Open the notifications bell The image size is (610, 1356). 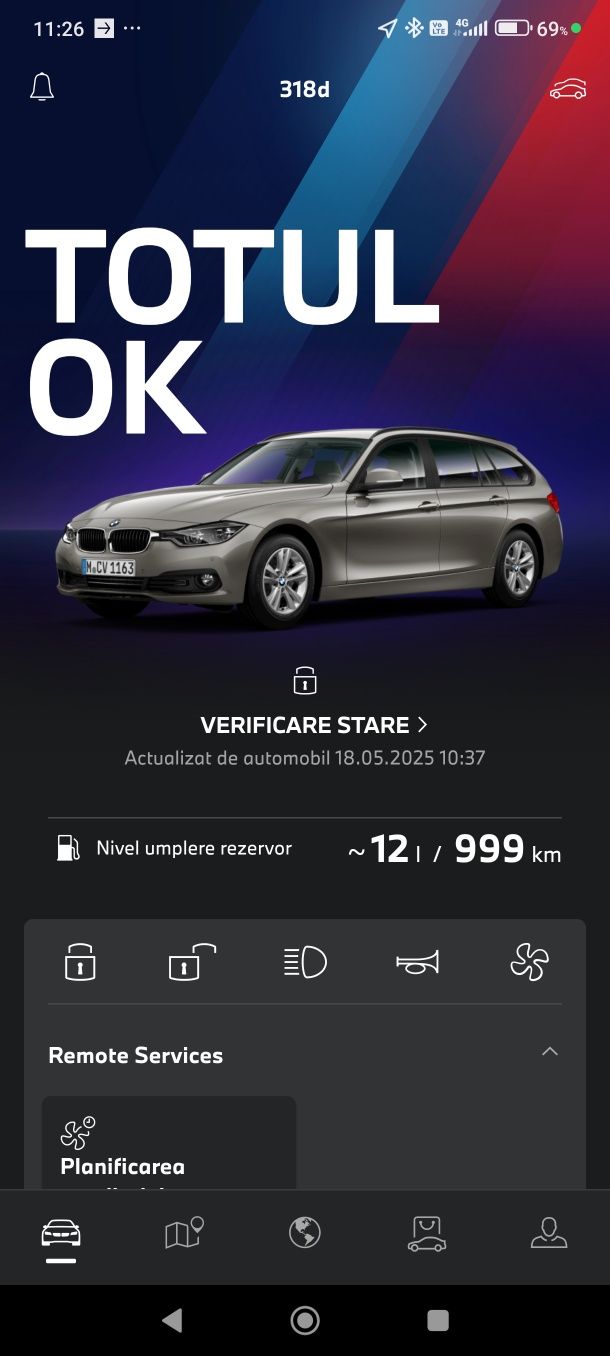coord(42,88)
